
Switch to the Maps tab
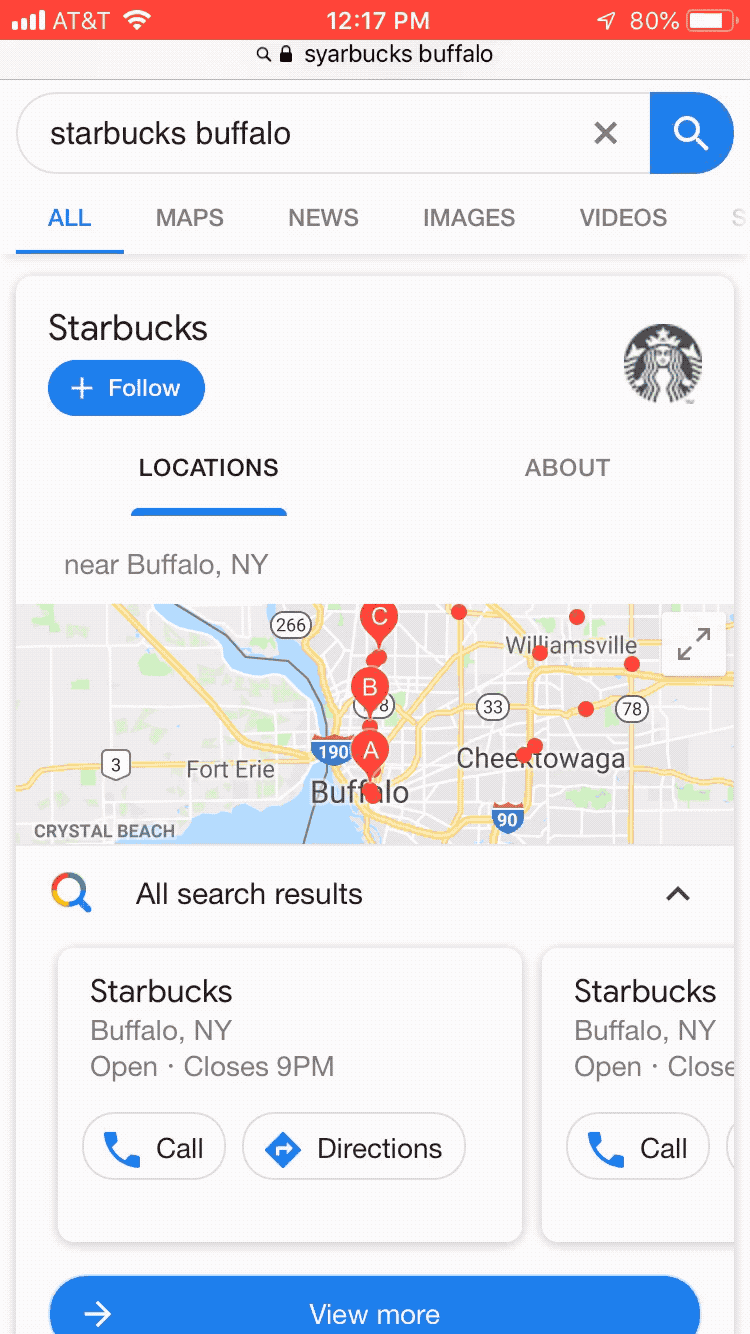click(190, 218)
